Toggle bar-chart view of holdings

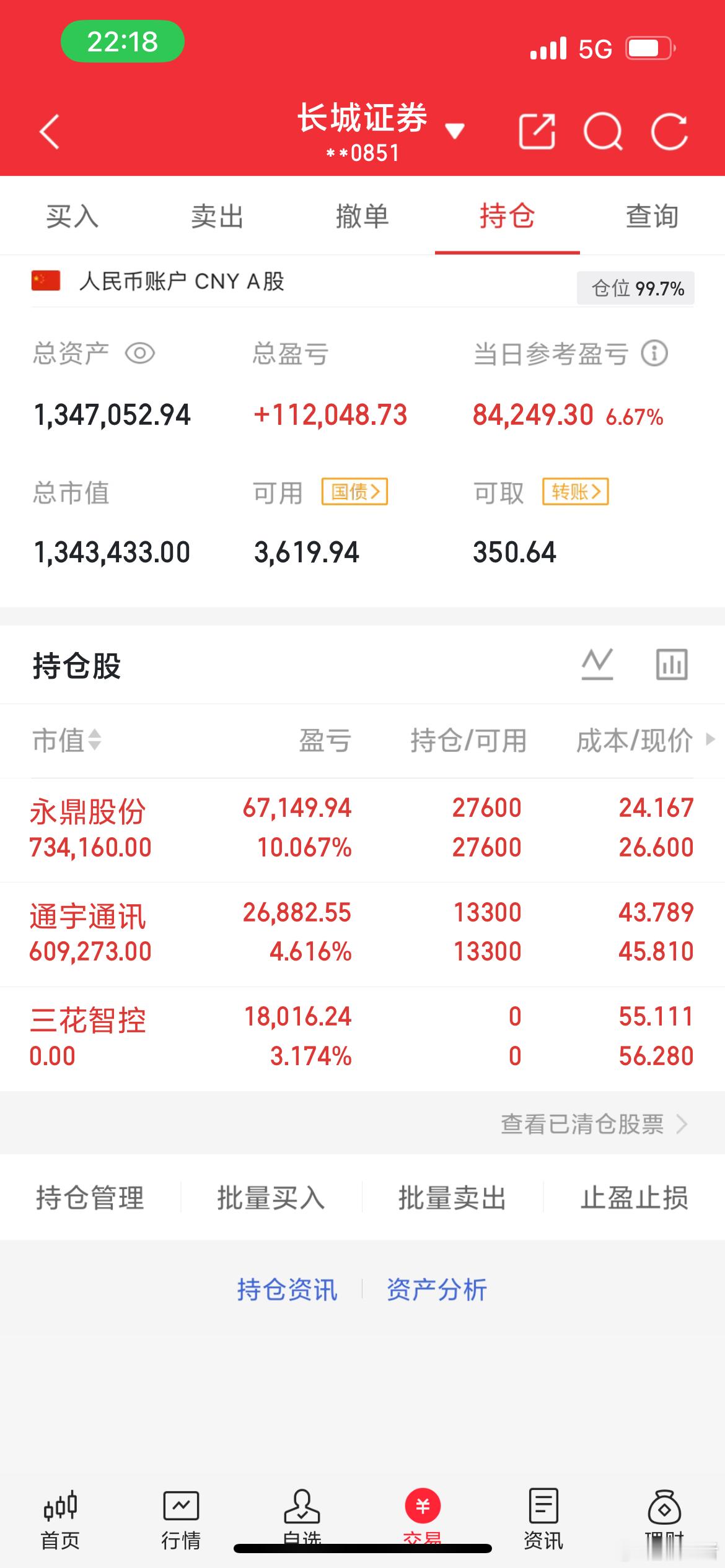673,664
